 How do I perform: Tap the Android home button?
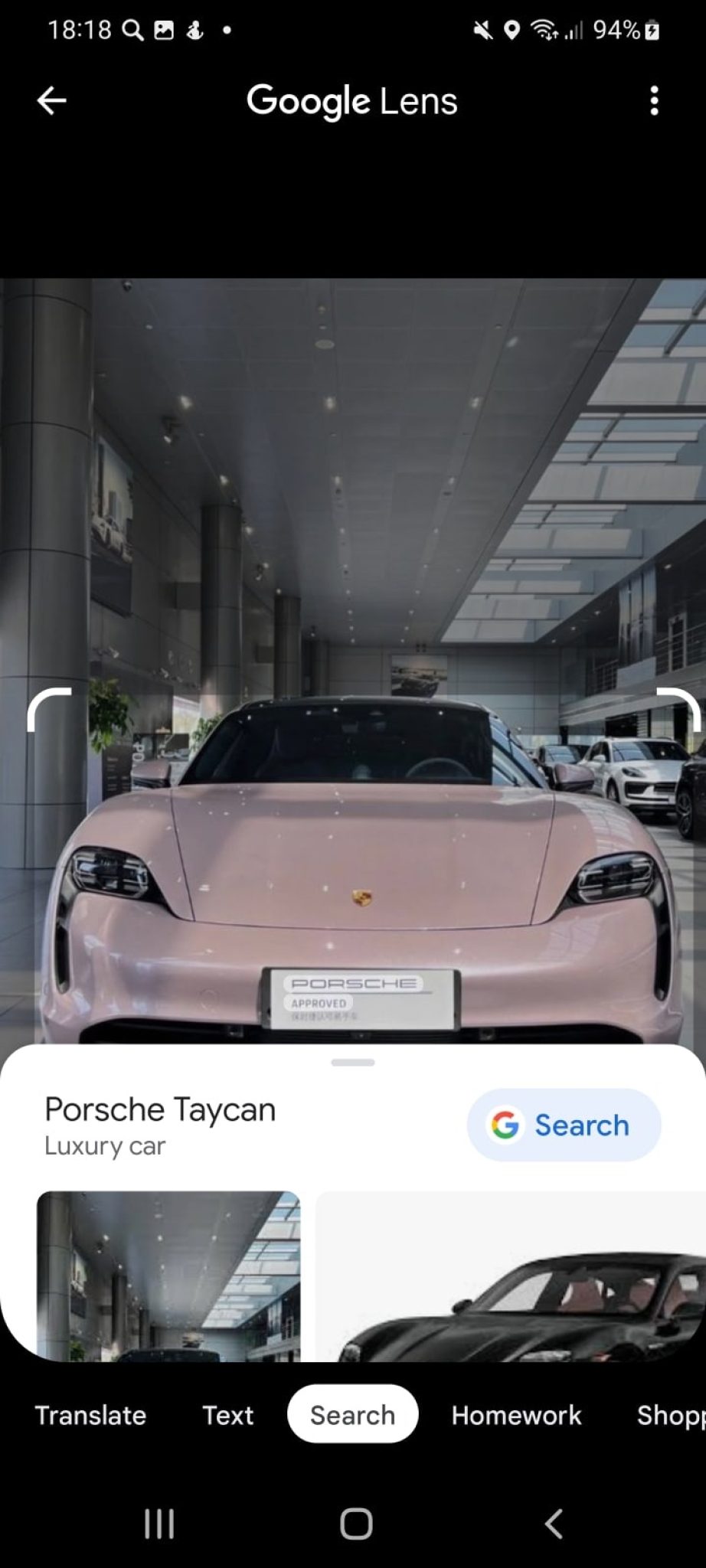pyautogui.click(x=353, y=1524)
